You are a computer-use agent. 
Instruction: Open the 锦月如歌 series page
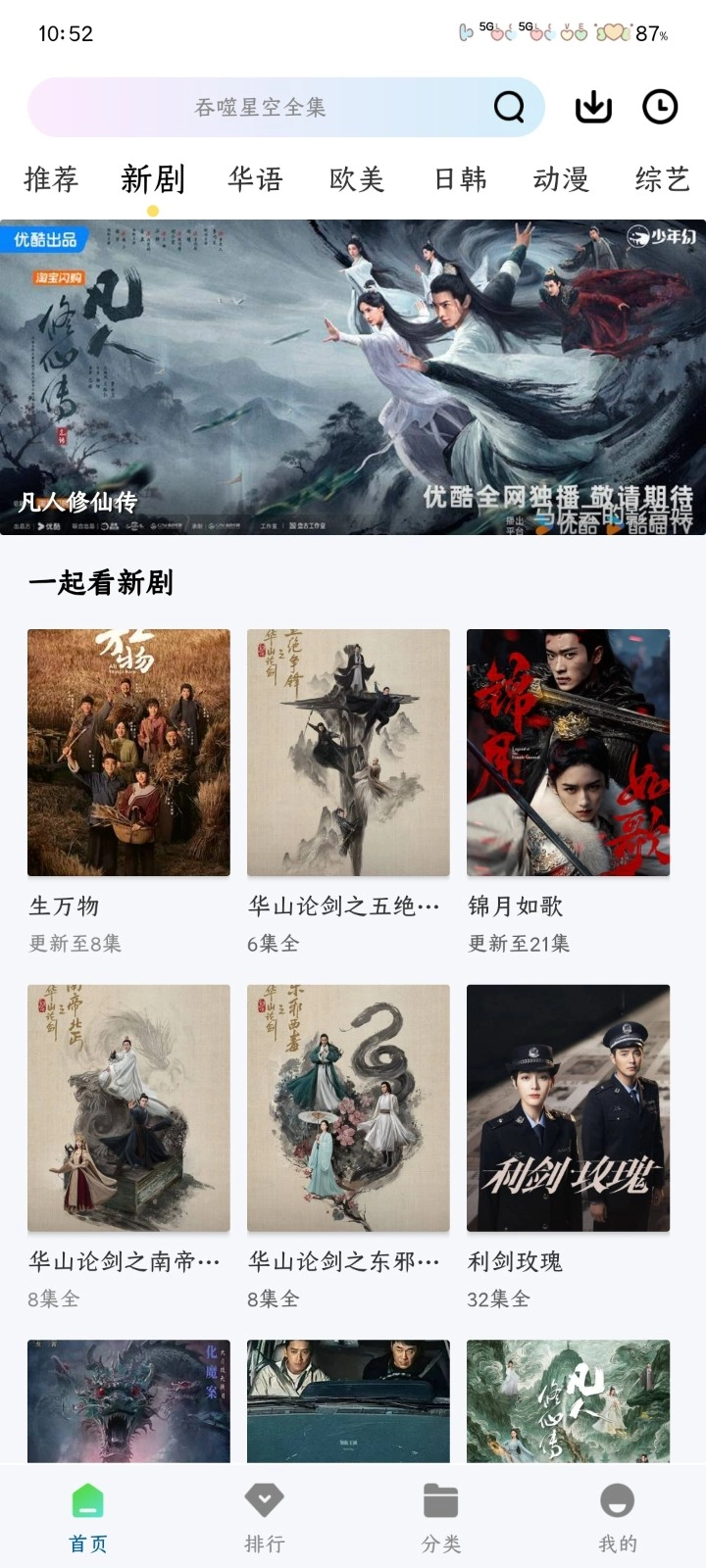[x=568, y=751]
